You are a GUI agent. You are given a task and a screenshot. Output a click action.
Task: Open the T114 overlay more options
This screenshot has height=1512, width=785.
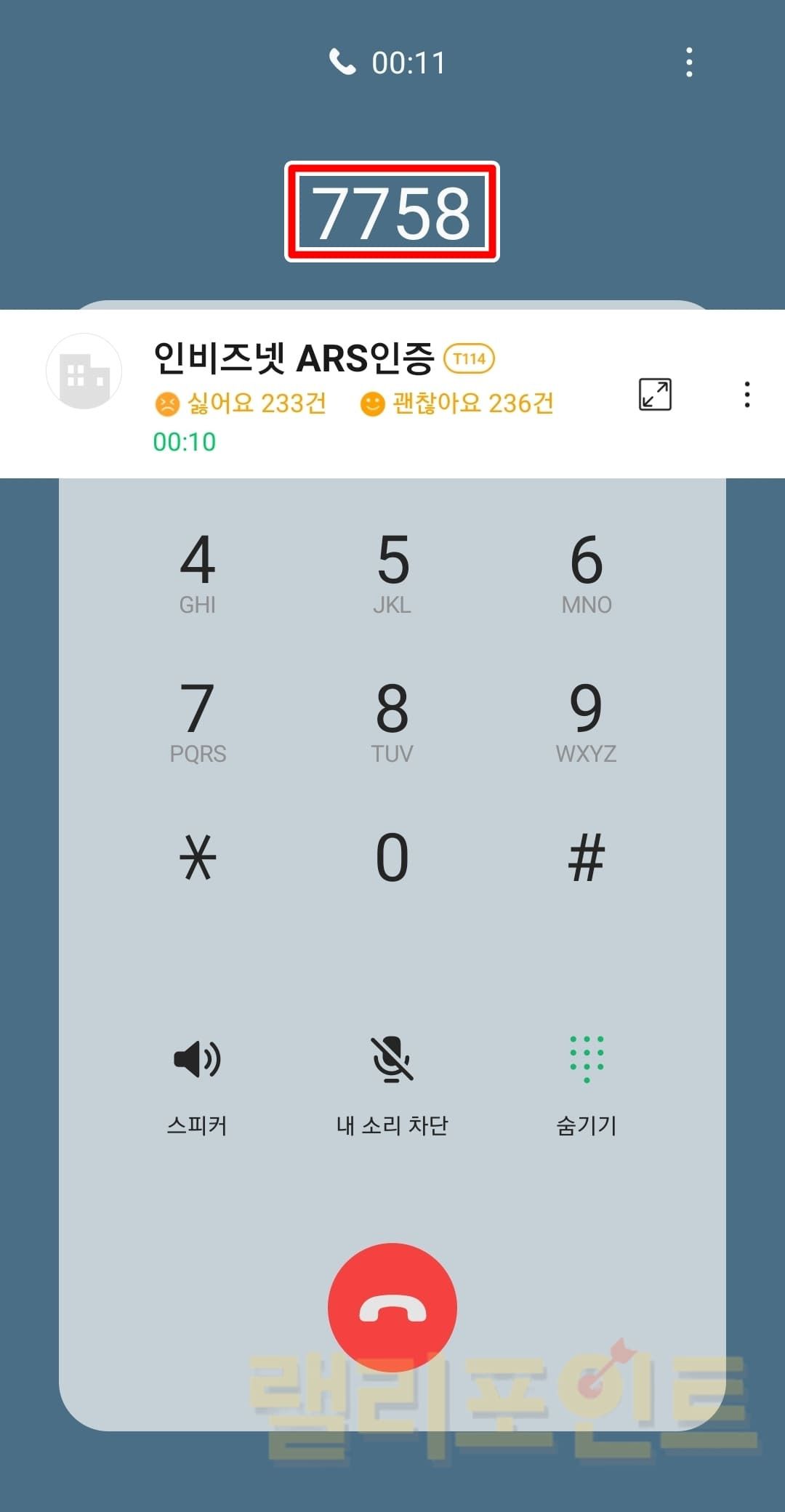pyautogui.click(x=746, y=395)
